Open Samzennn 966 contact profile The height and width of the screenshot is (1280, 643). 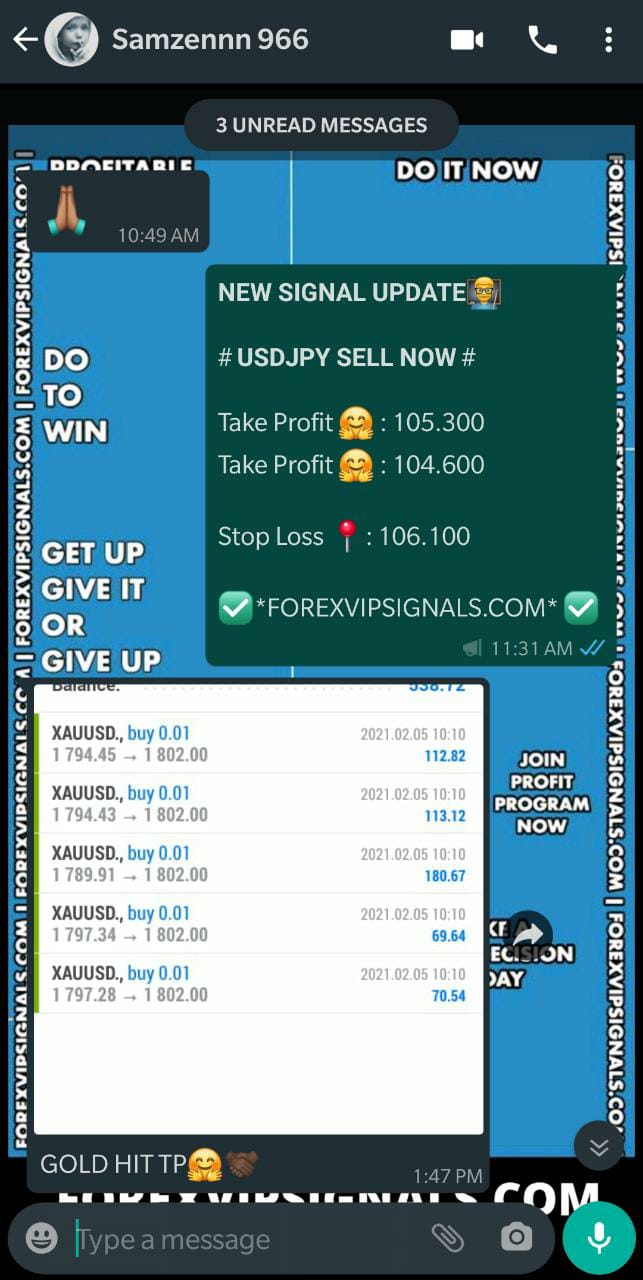pos(210,40)
